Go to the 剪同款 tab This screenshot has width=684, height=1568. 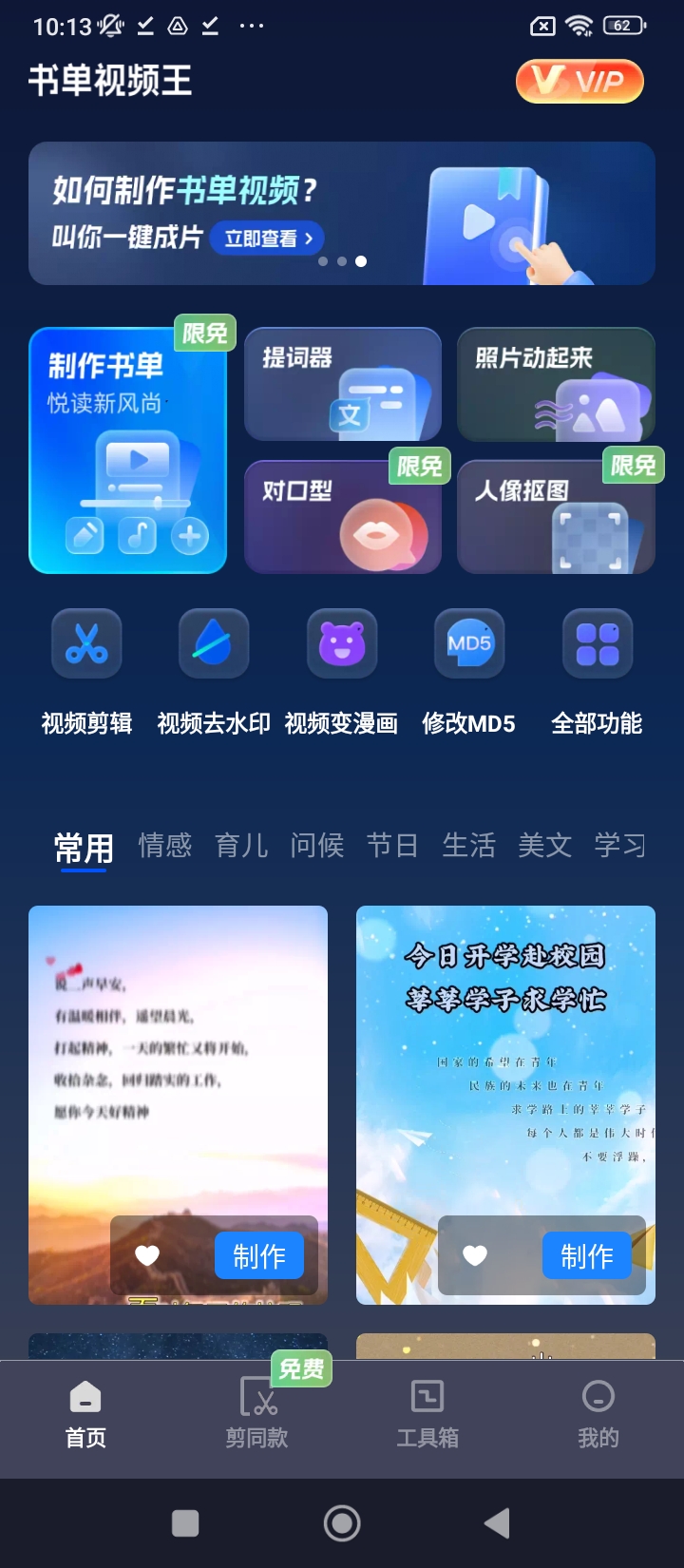click(x=256, y=1413)
